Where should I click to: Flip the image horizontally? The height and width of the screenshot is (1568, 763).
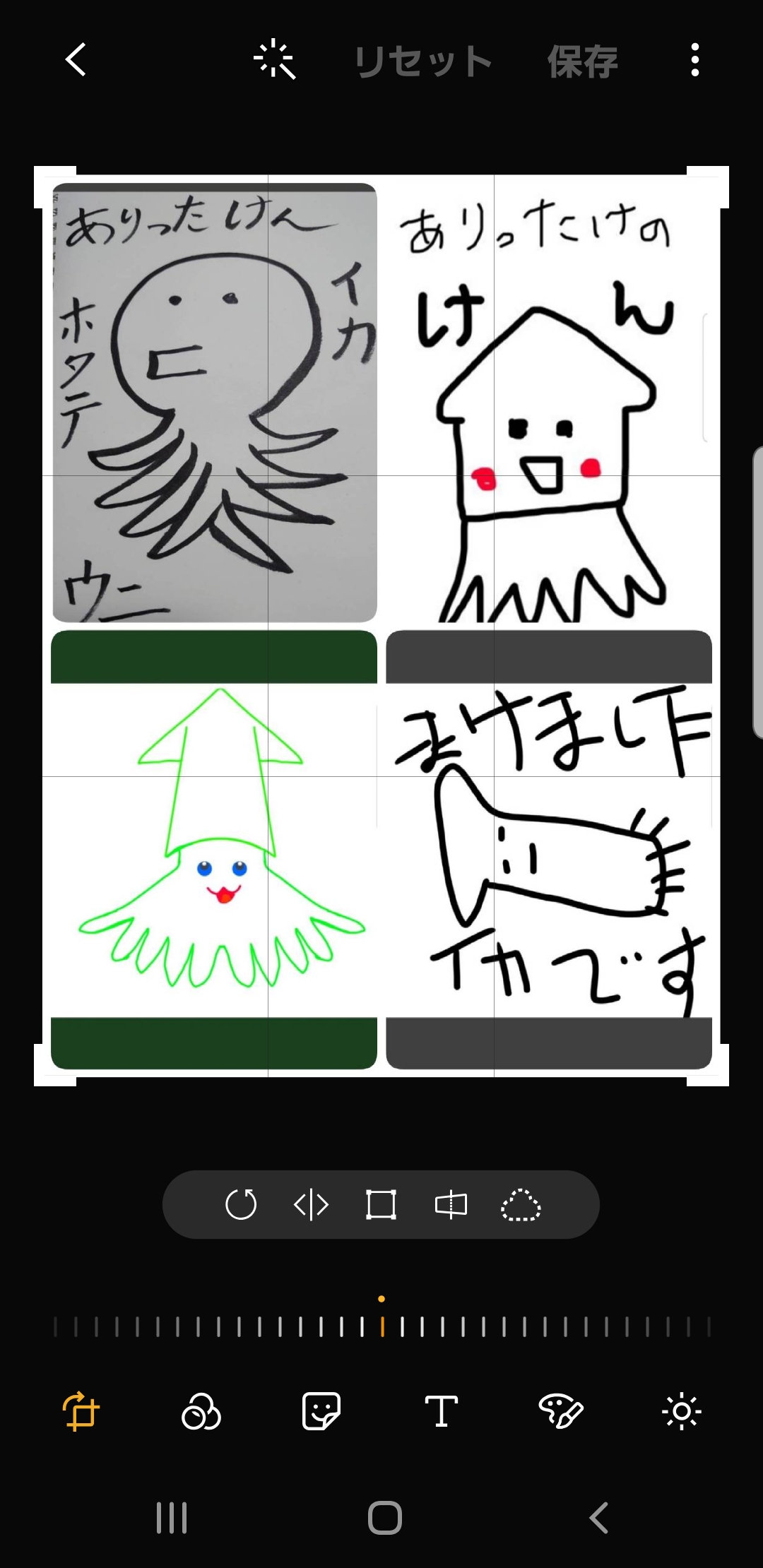[311, 1204]
